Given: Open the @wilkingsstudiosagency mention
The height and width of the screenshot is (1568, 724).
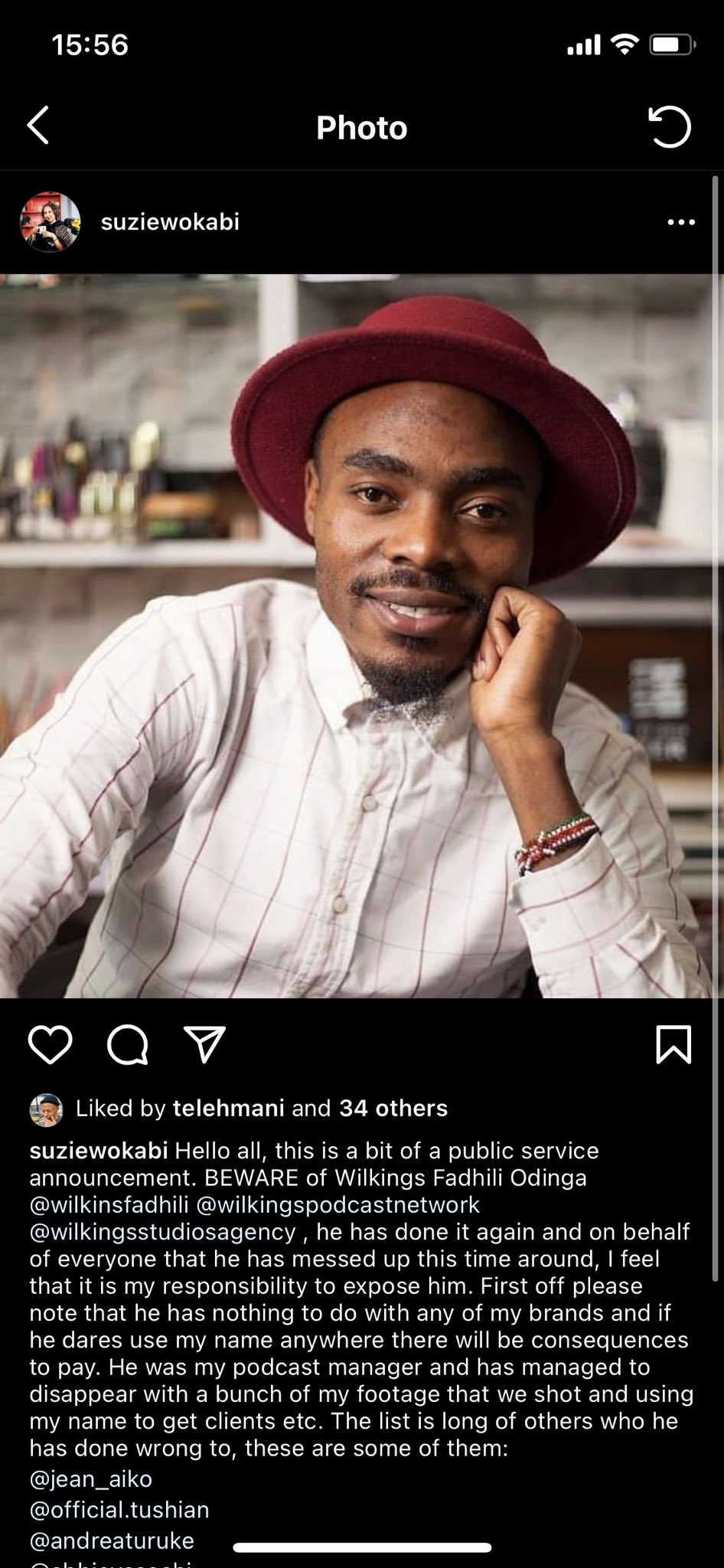Looking at the screenshot, I should point(162,1232).
